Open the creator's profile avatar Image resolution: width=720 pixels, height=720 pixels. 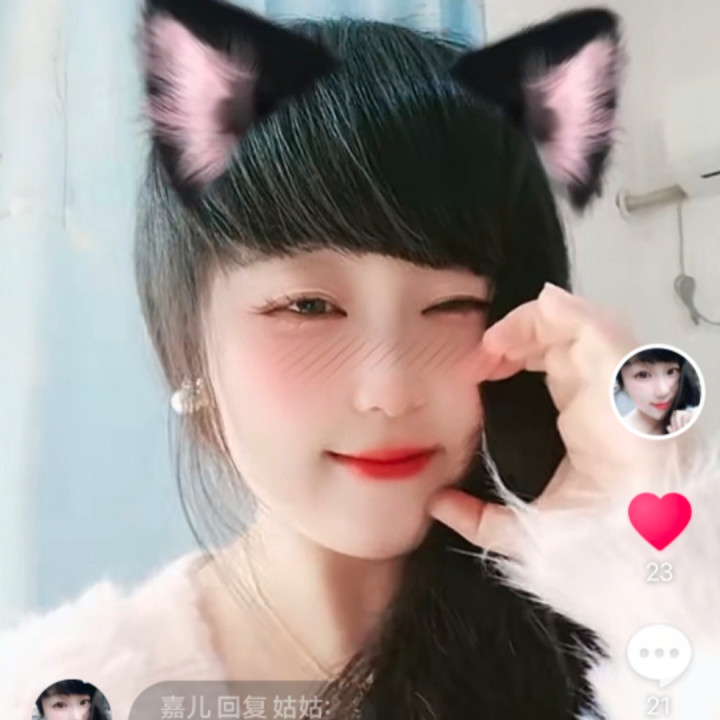tap(657, 392)
